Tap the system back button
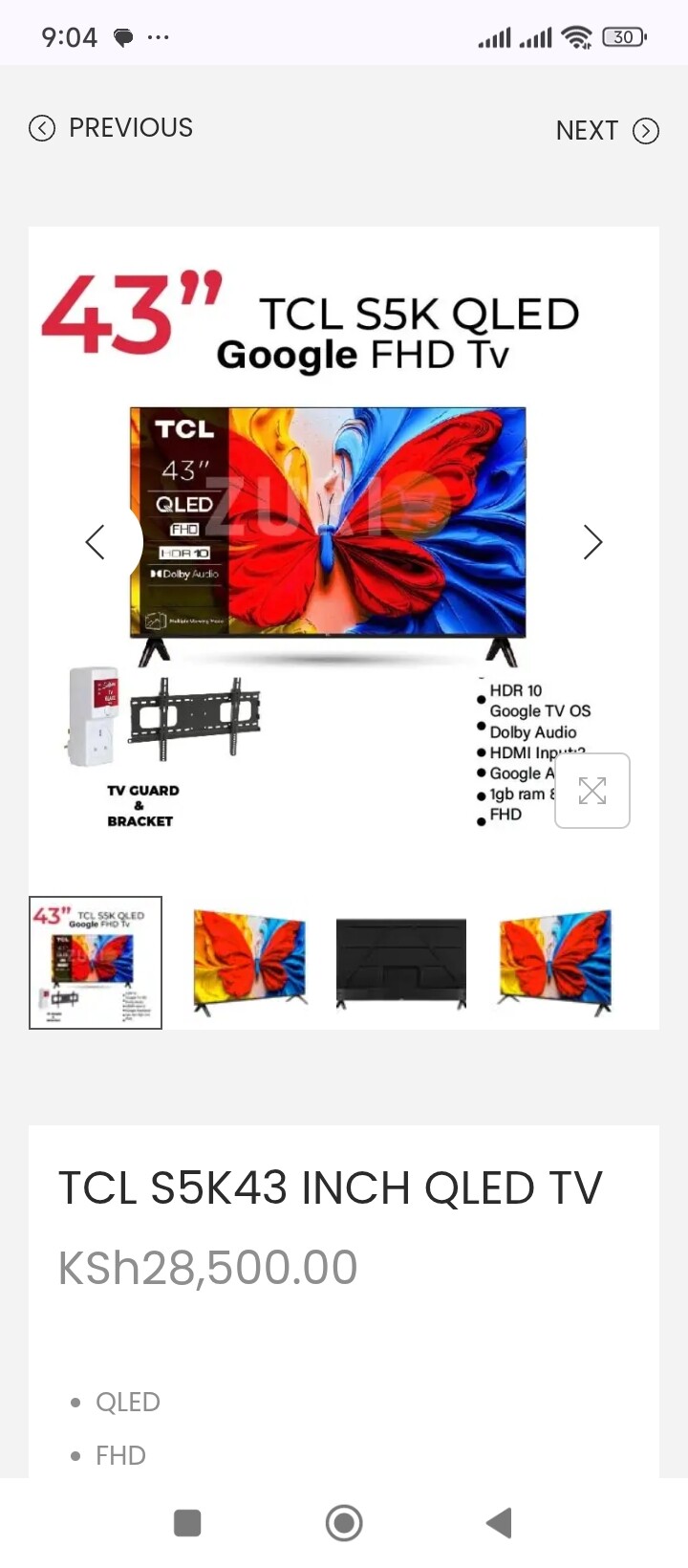Image resolution: width=688 pixels, height=1568 pixels. pyautogui.click(x=499, y=1523)
